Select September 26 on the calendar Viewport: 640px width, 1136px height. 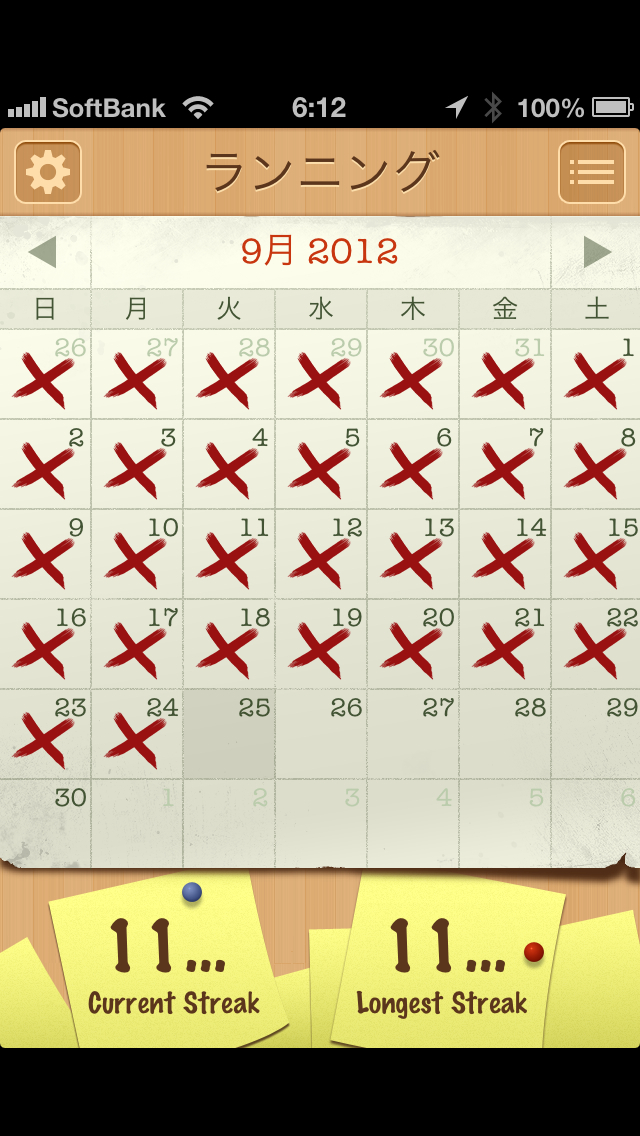321,735
